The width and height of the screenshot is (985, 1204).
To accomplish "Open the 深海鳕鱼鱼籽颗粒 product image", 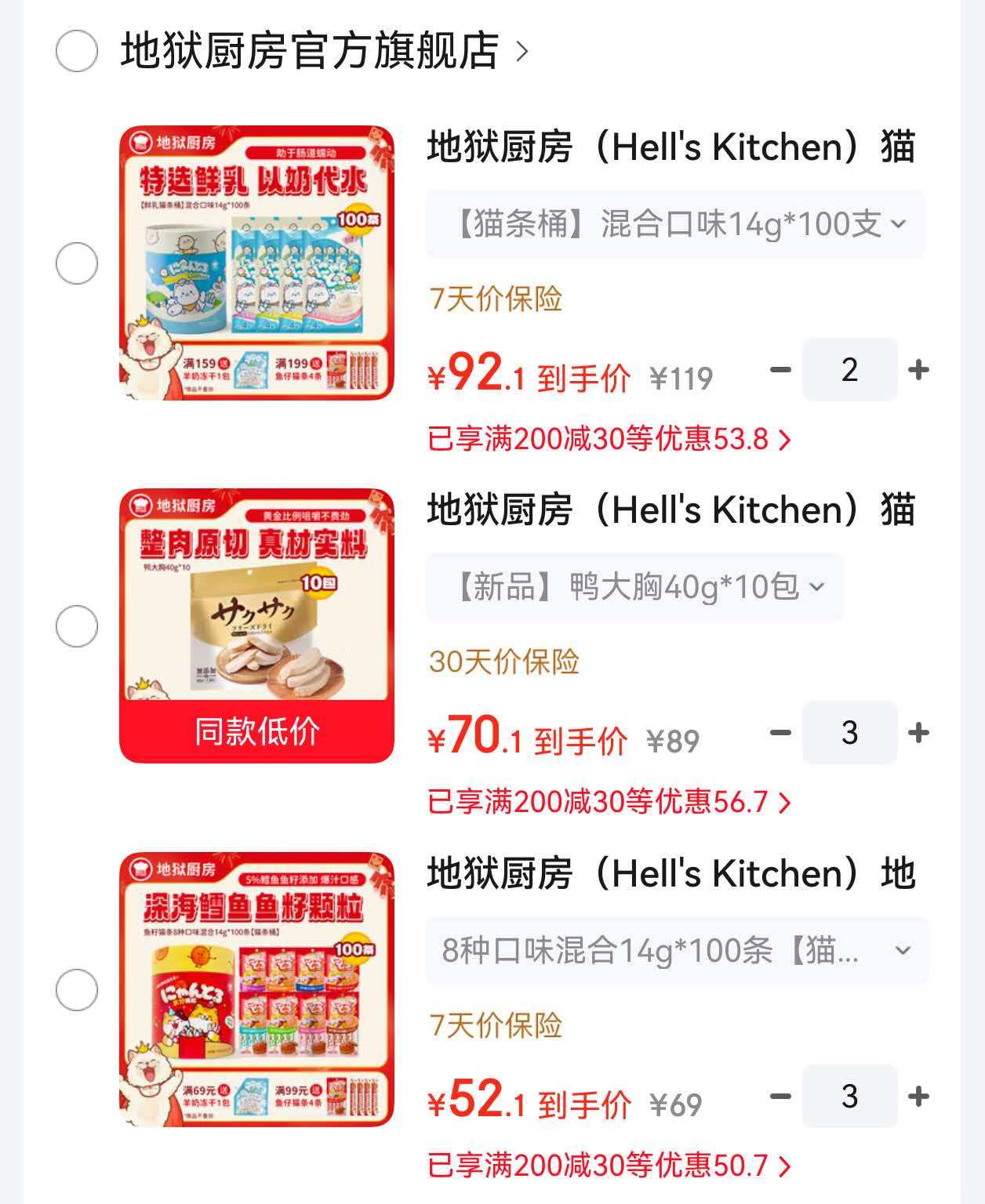I will click(x=256, y=989).
